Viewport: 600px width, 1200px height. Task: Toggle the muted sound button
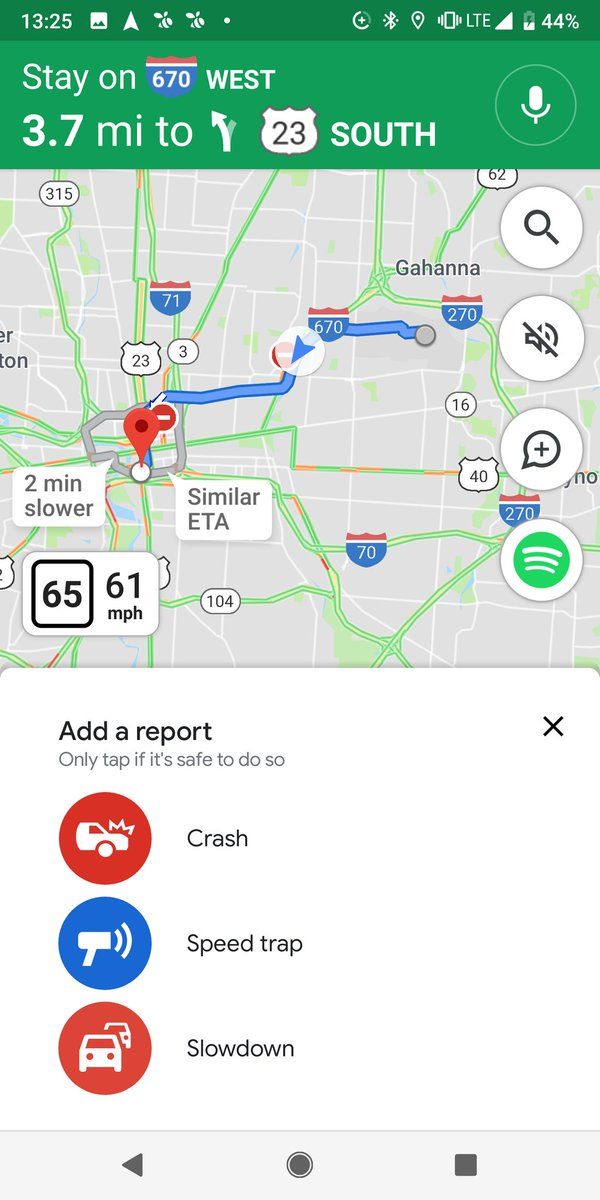541,339
